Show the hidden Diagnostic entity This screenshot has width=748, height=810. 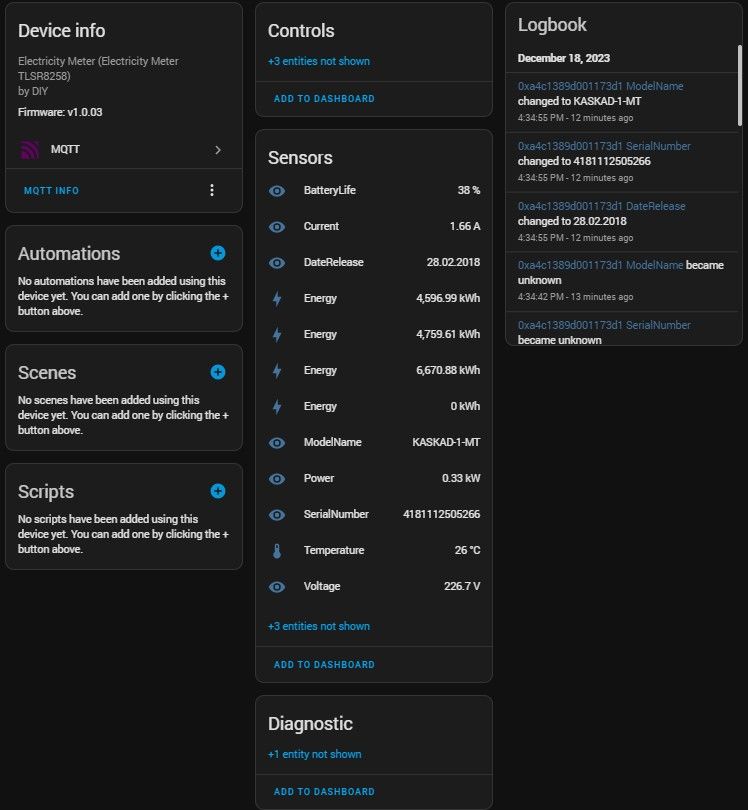(314, 754)
